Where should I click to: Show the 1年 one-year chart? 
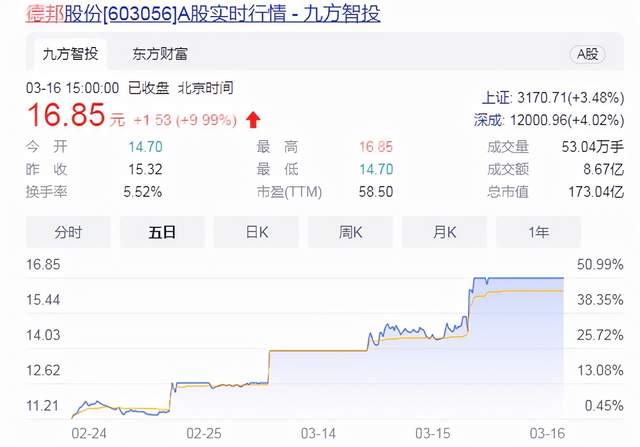[539, 232]
